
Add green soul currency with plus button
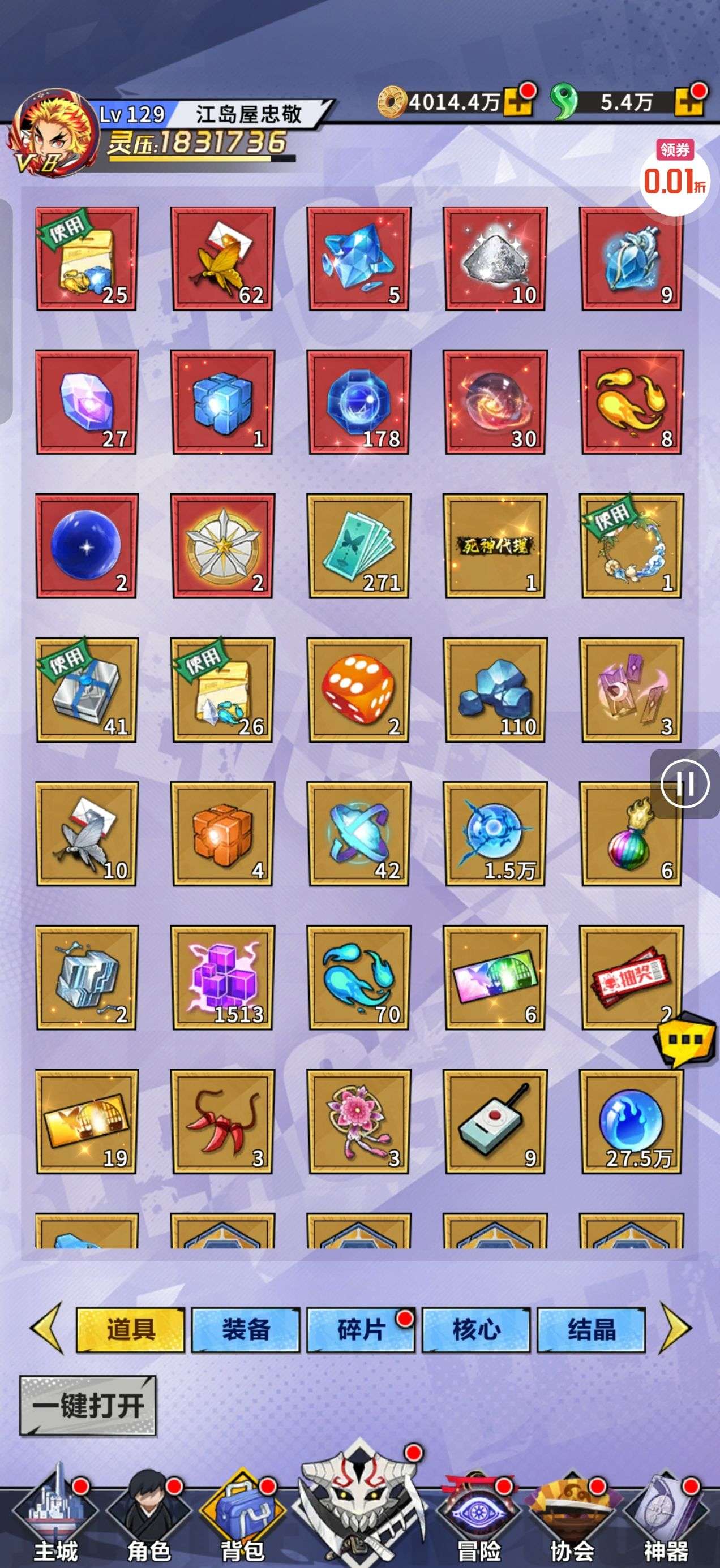click(689, 102)
